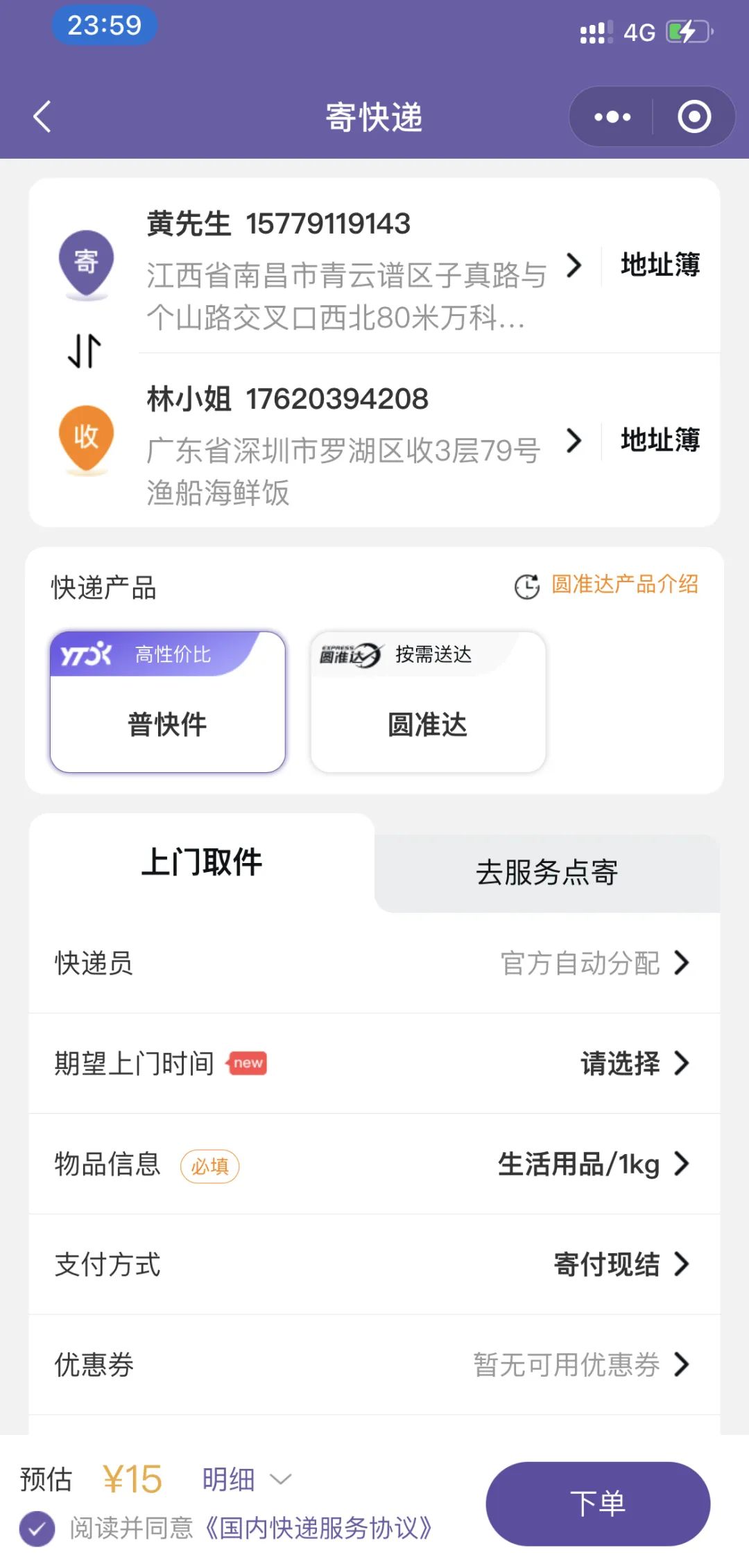
Task: Tap 下单 to place the order
Action: (598, 1504)
